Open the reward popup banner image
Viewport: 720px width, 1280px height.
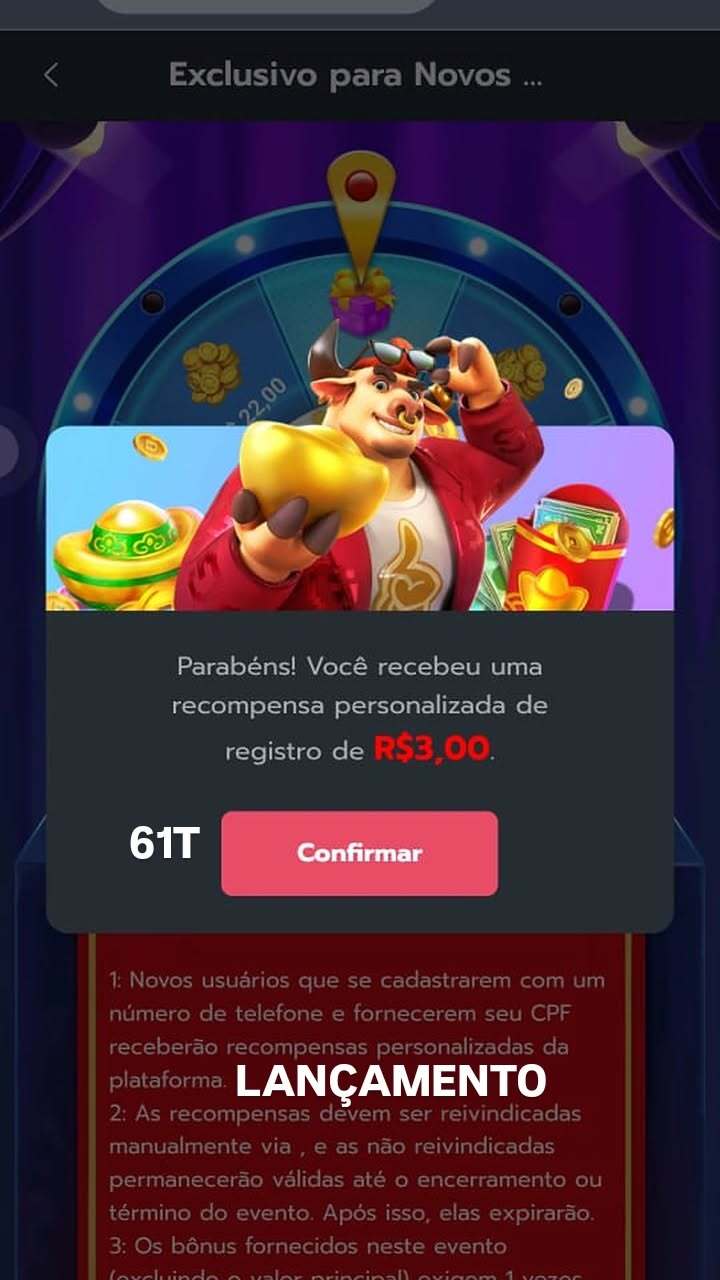pyautogui.click(x=360, y=520)
